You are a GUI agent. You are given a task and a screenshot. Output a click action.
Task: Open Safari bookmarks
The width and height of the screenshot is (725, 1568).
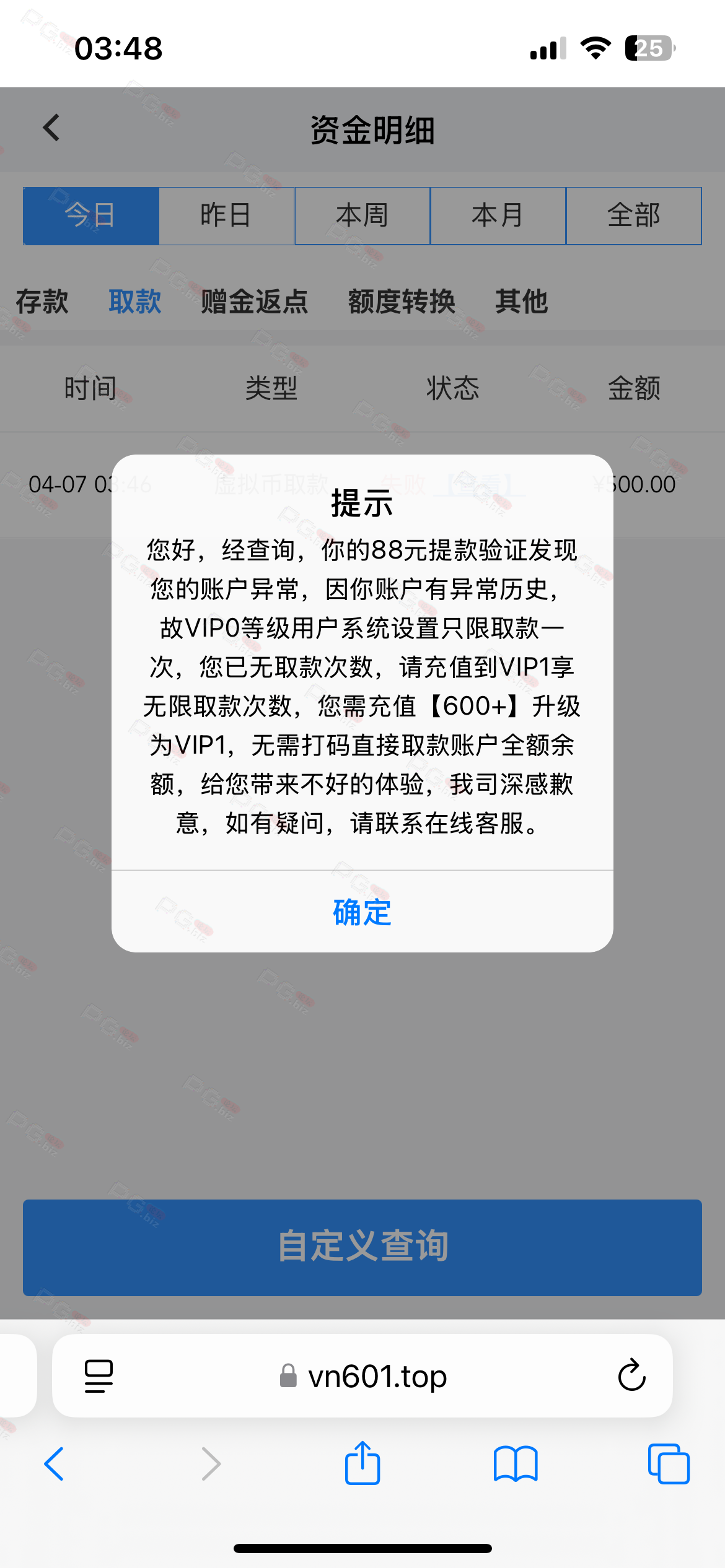click(x=516, y=1464)
